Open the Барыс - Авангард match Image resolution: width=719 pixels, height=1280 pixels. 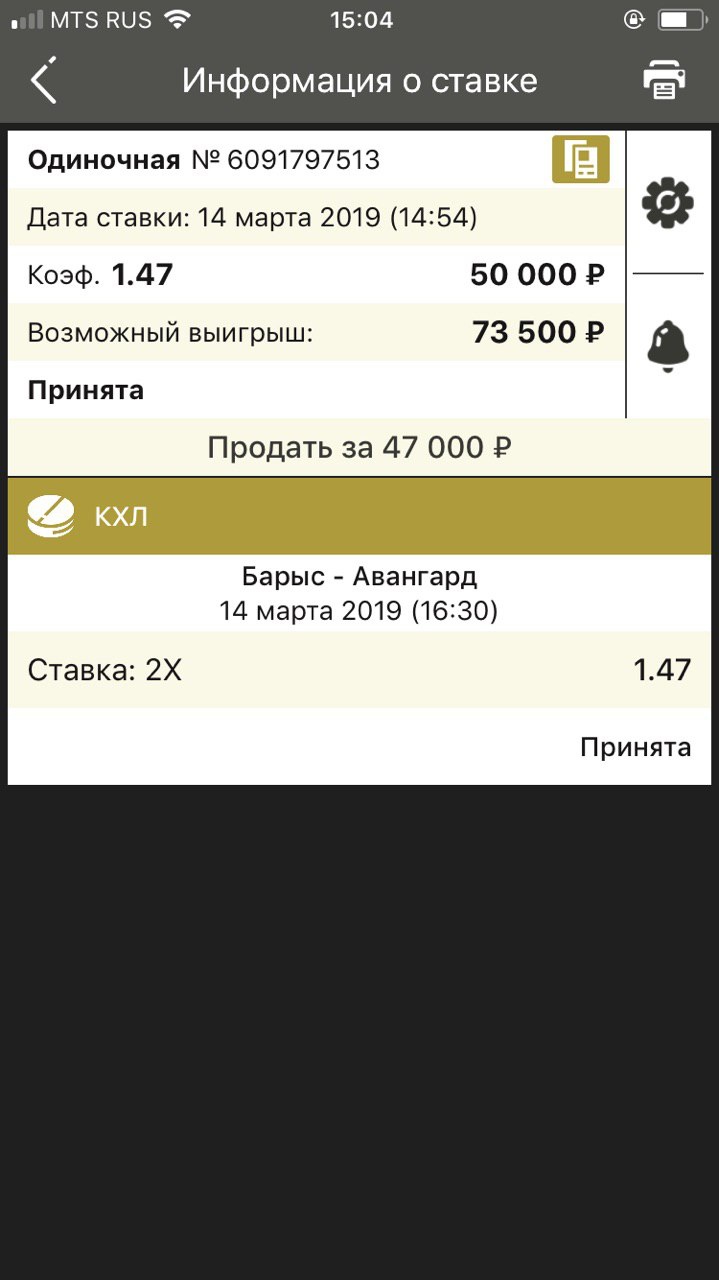(x=359, y=592)
